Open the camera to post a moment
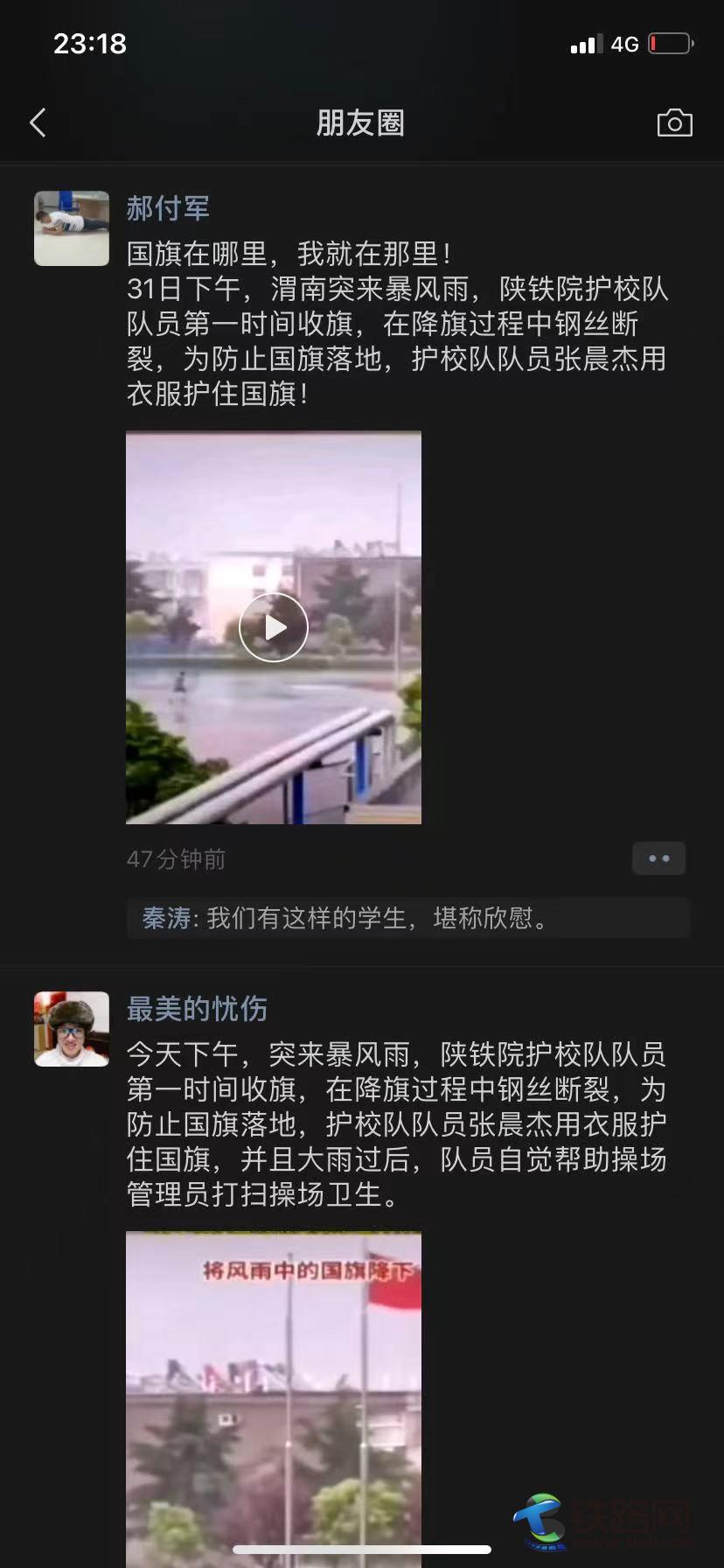Screen dimensions: 724x1568 (674, 123)
